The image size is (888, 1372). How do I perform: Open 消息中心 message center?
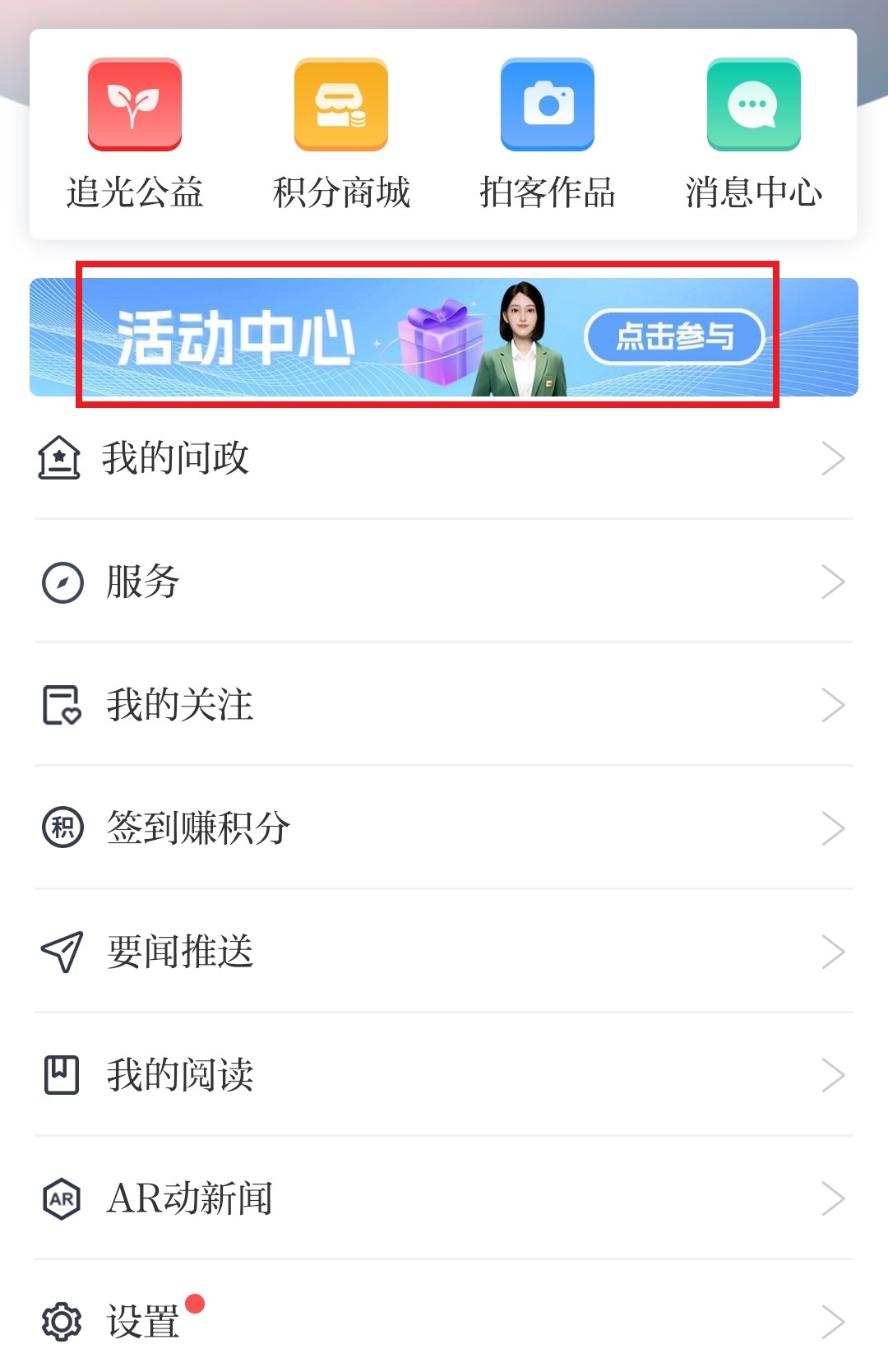753,133
